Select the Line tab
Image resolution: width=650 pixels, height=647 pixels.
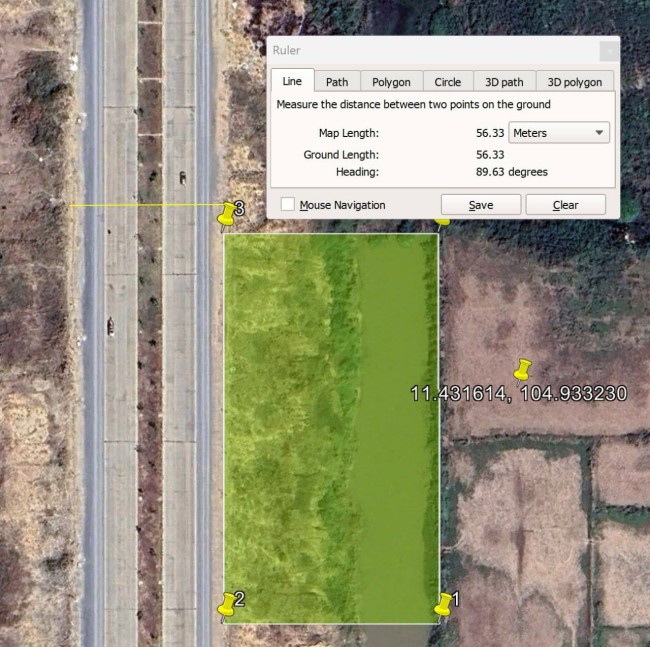click(292, 81)
